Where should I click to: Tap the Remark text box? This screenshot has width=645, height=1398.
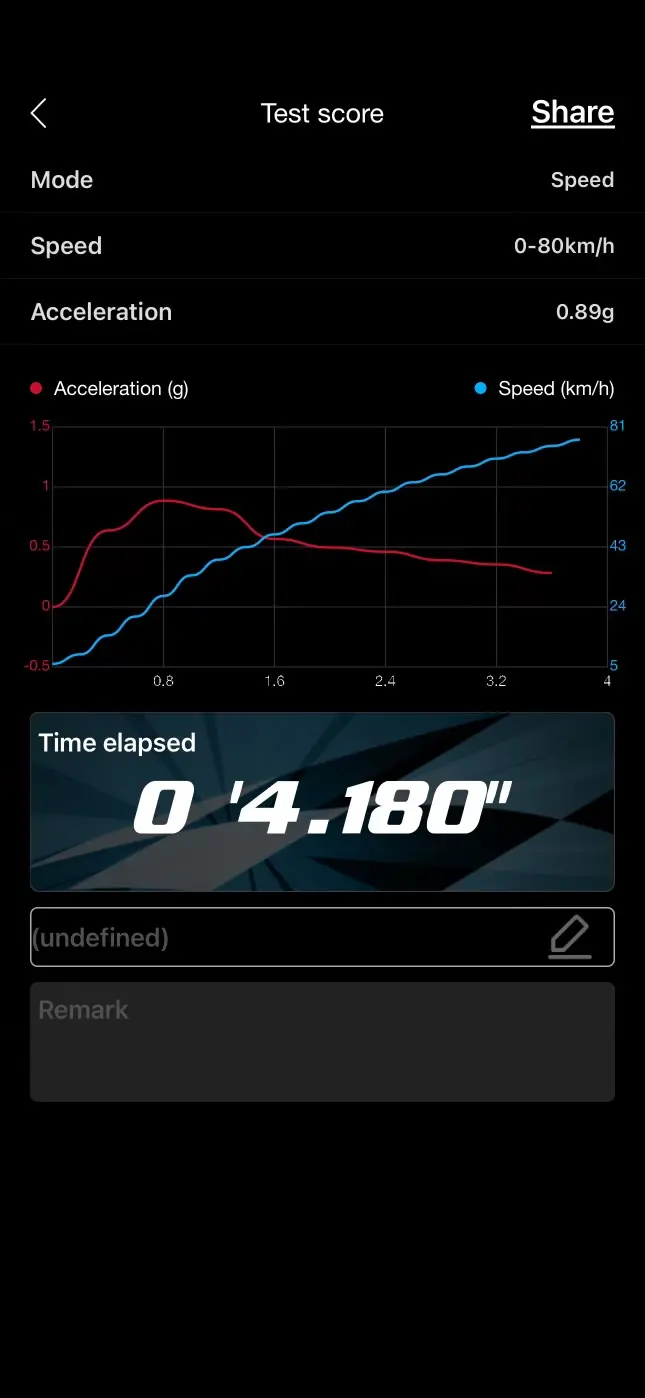point(322,1042)
